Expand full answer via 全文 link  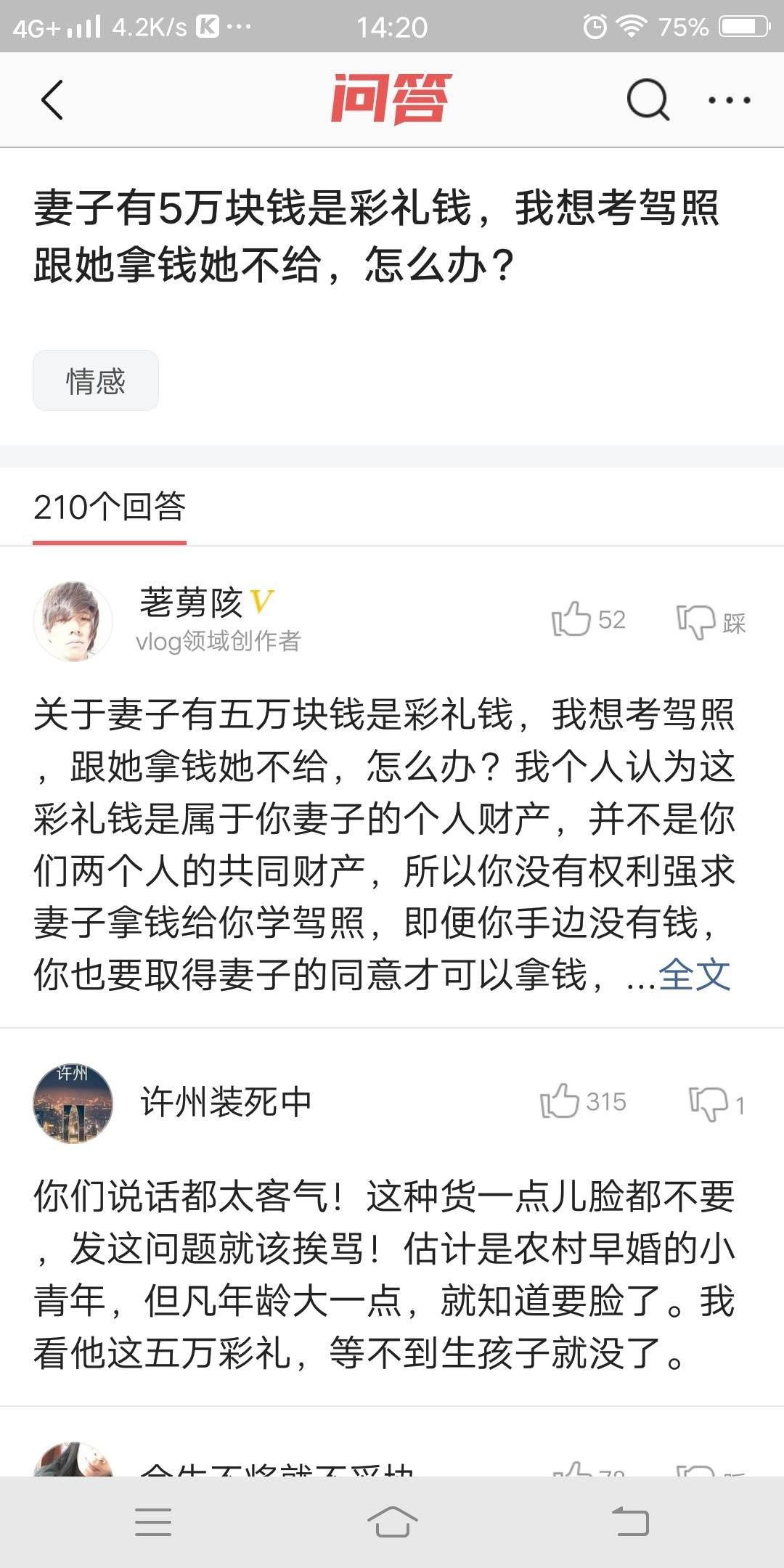coord(695,974)
